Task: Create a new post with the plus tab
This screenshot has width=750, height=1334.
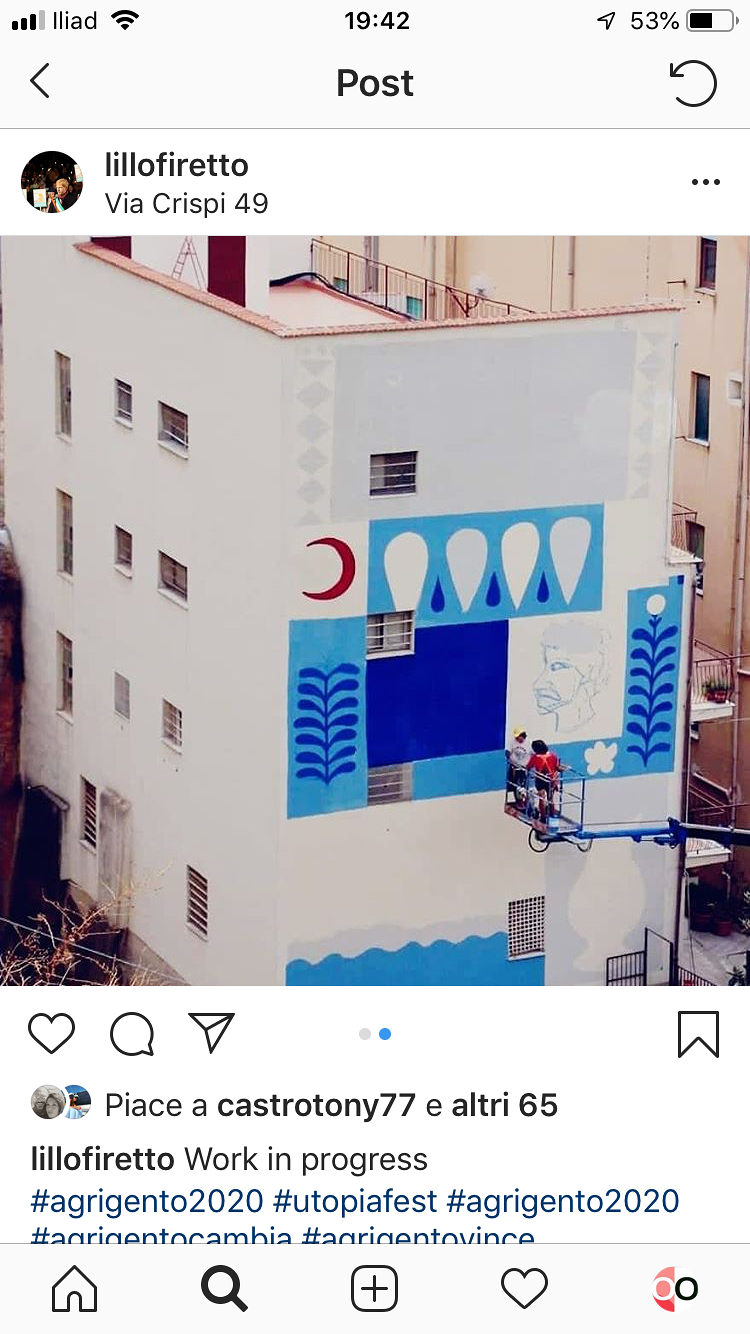Action: click(375, 1289)
